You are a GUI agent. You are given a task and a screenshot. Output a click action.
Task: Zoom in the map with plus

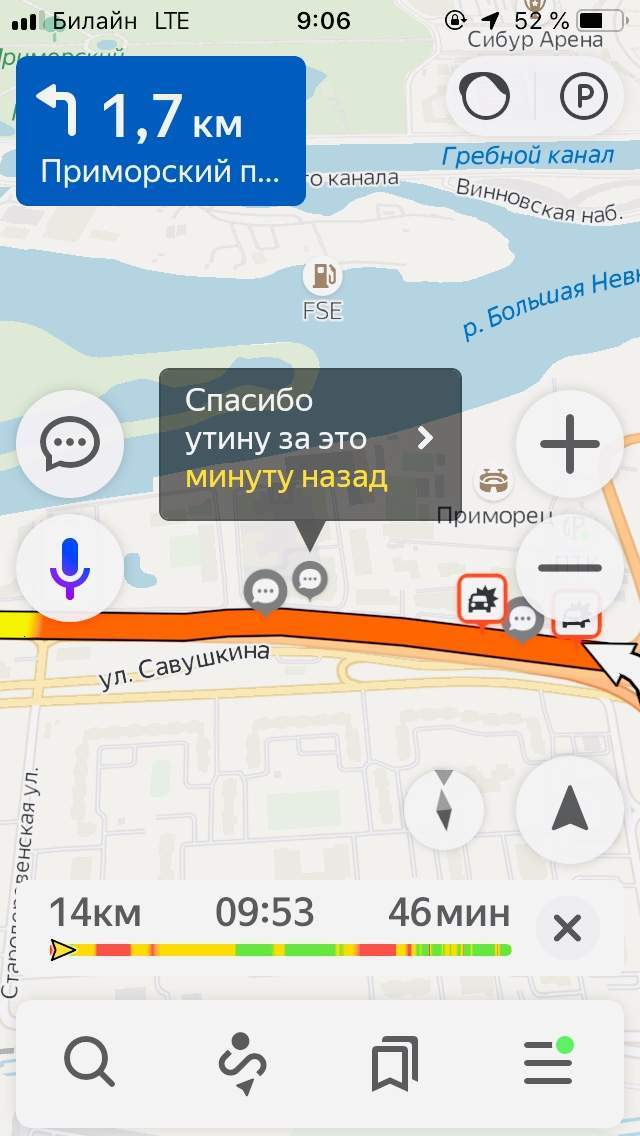(570, 443)
